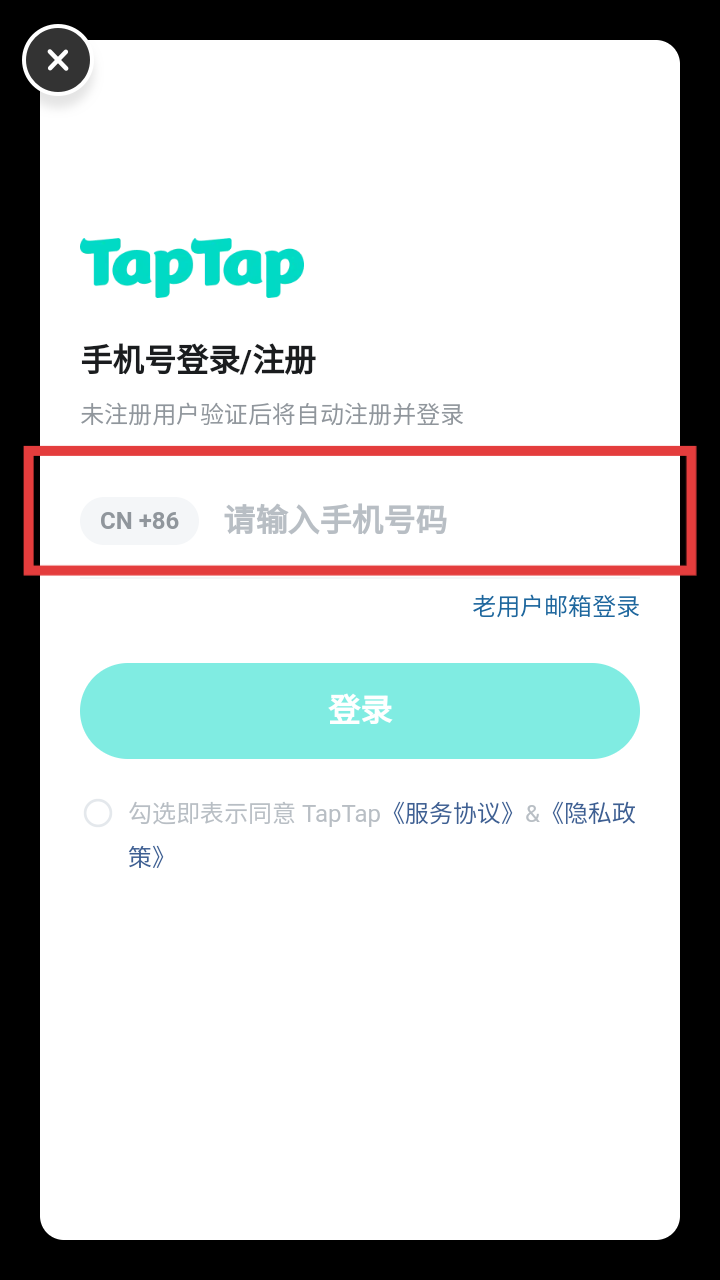
Task: Open the CN +86 country code picker
Action: tap(139, 521)
